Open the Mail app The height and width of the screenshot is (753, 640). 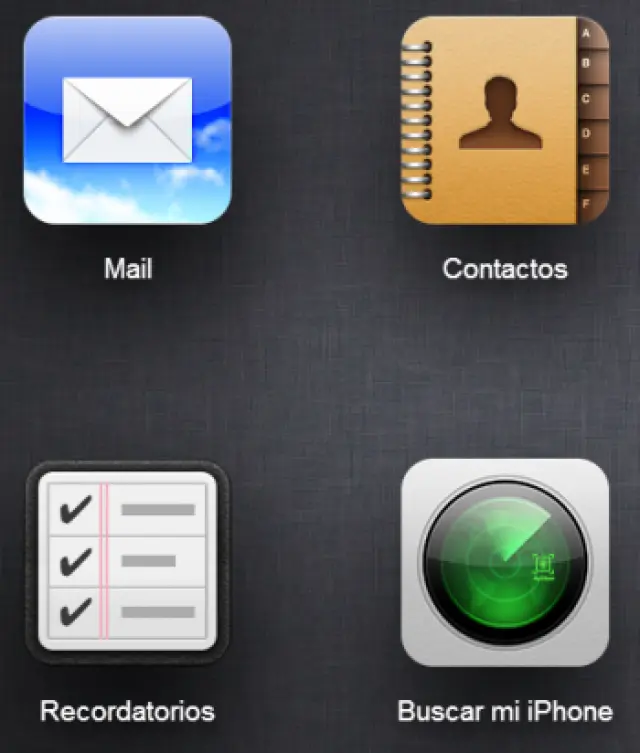(127, 120)
